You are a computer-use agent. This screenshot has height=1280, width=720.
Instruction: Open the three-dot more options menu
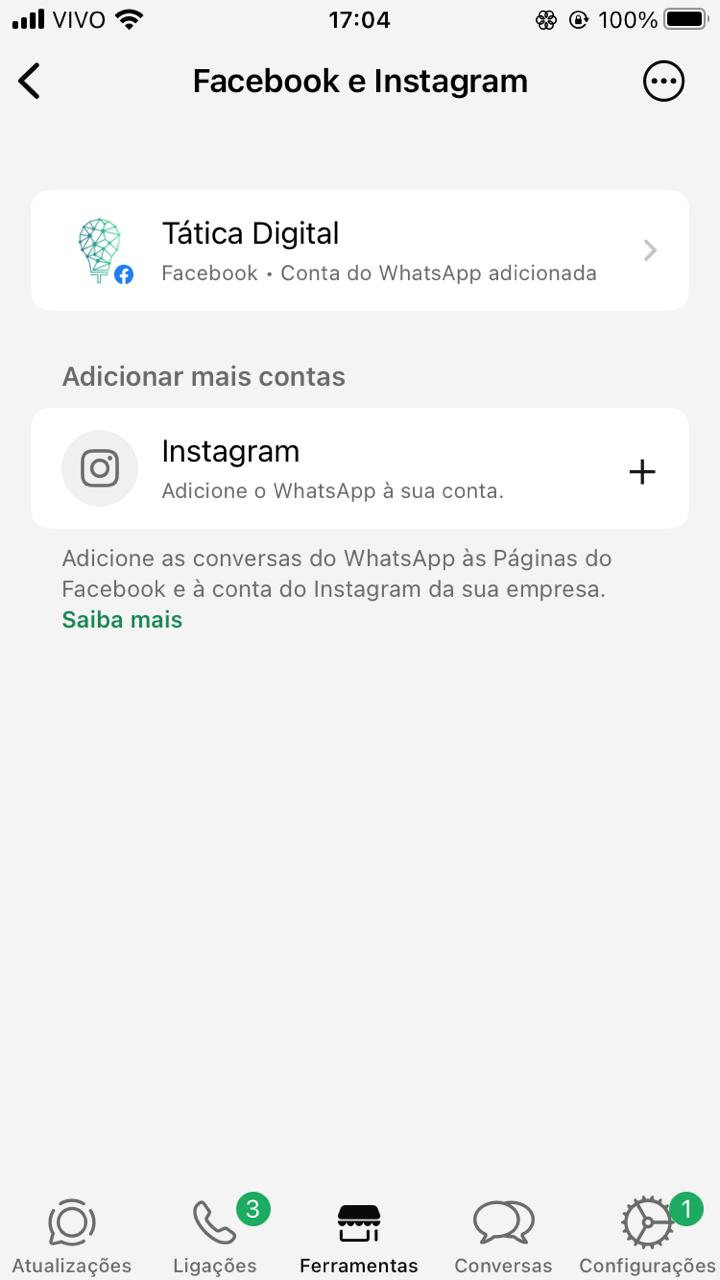click(x=663, y=81)
